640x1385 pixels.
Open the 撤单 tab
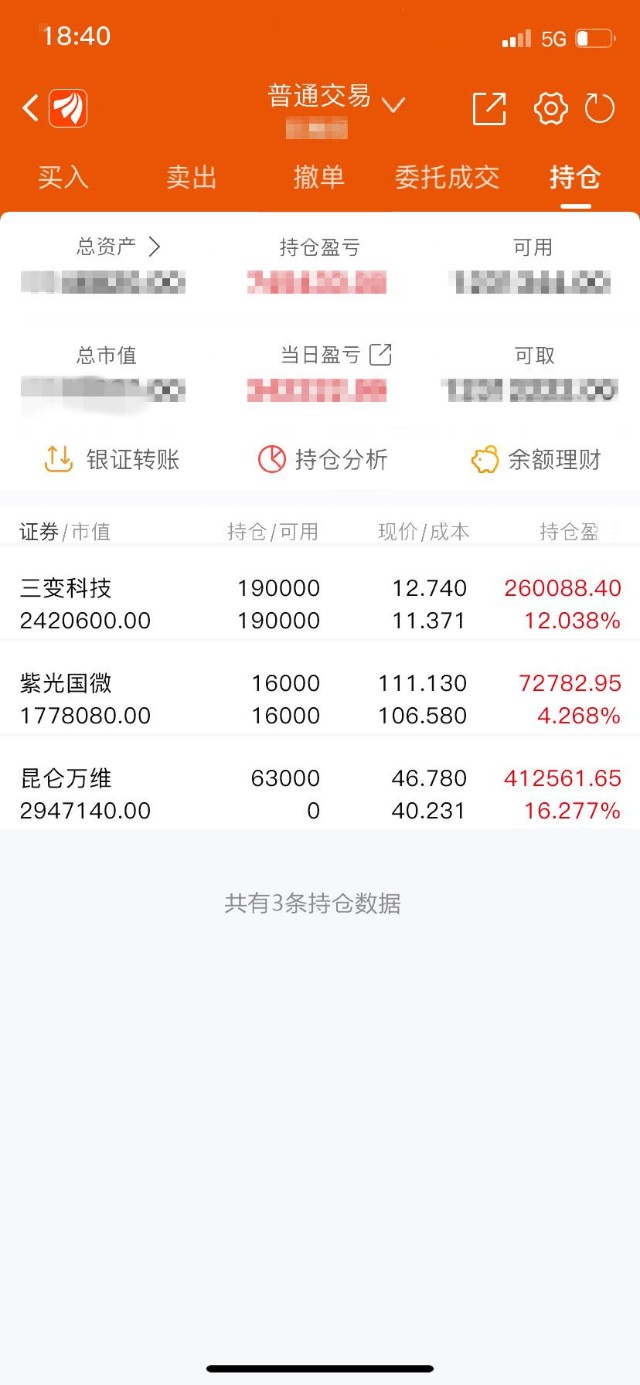[x=319, y=178]
